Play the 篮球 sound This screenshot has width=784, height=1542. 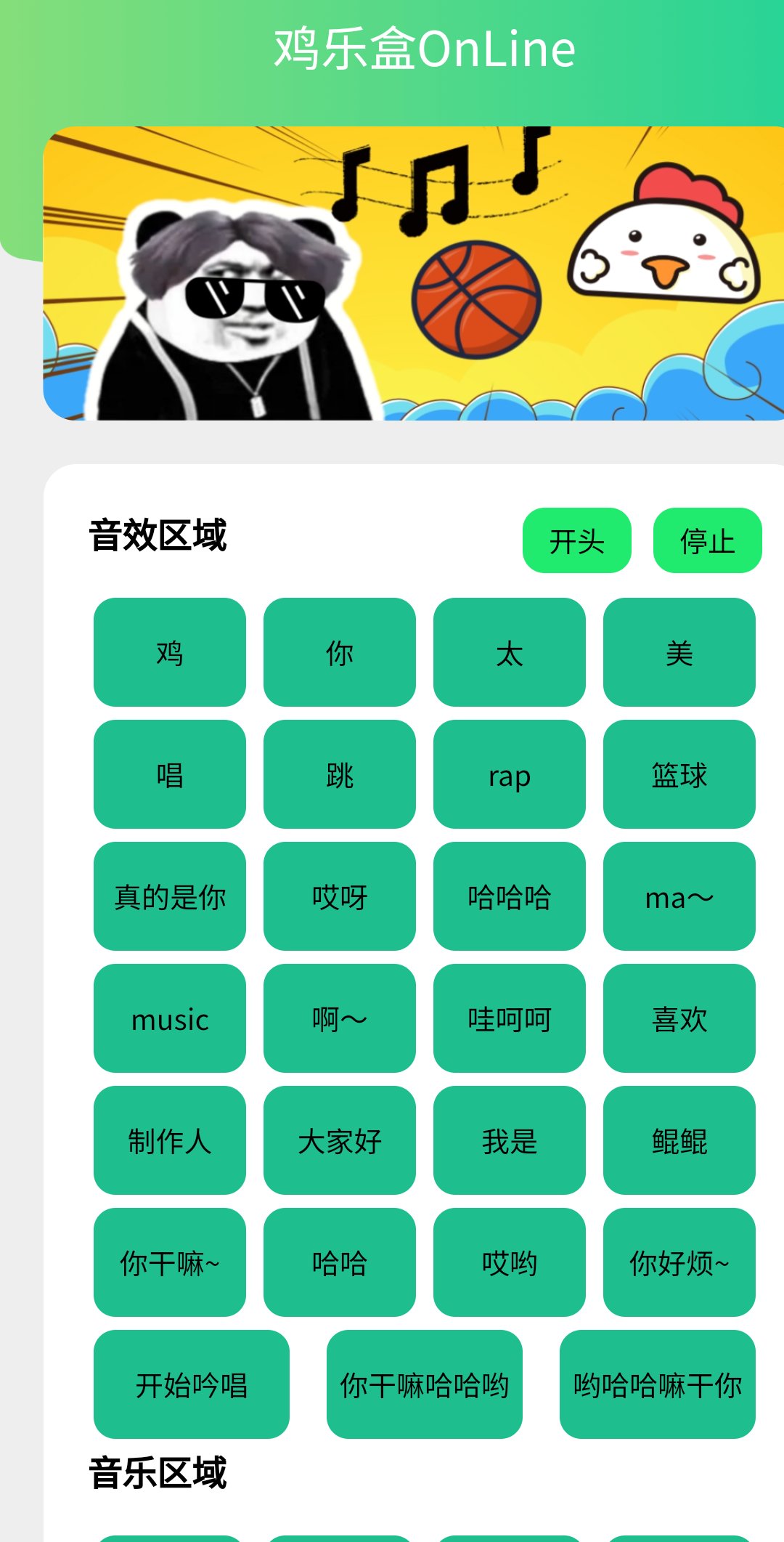pos(679,774)
